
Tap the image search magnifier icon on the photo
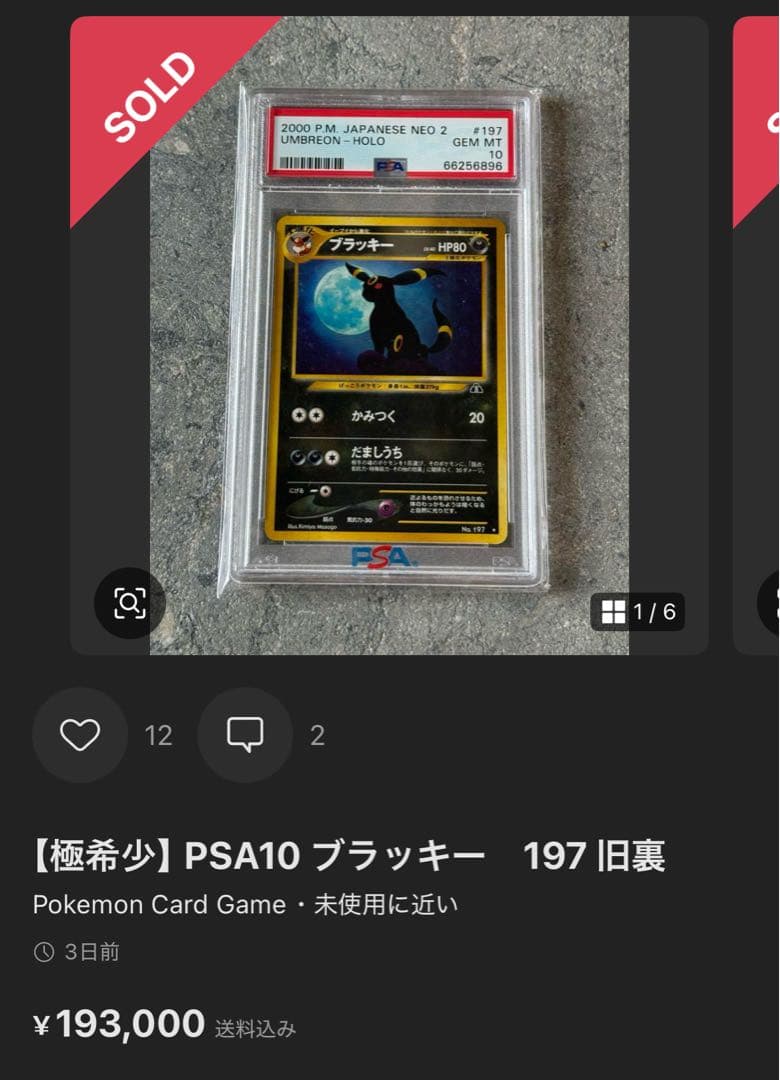point(127,603)
